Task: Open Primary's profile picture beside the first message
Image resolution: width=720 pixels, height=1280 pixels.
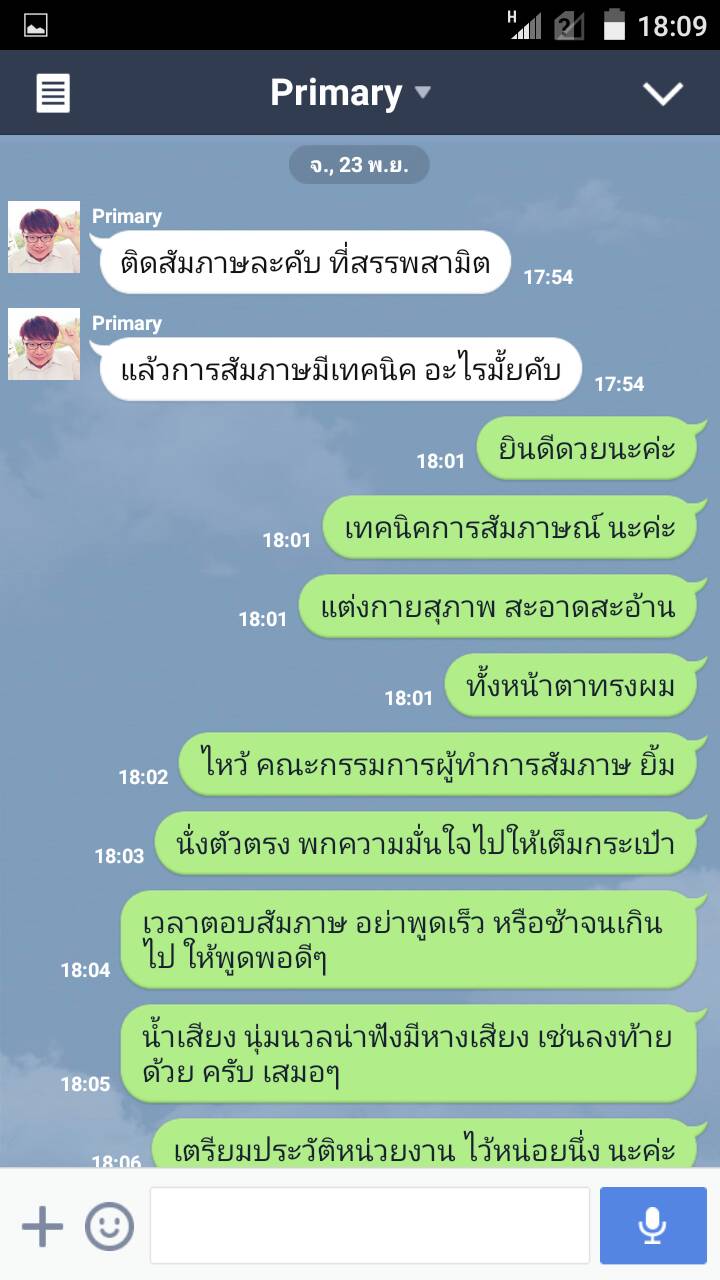Action: (44, 237)
